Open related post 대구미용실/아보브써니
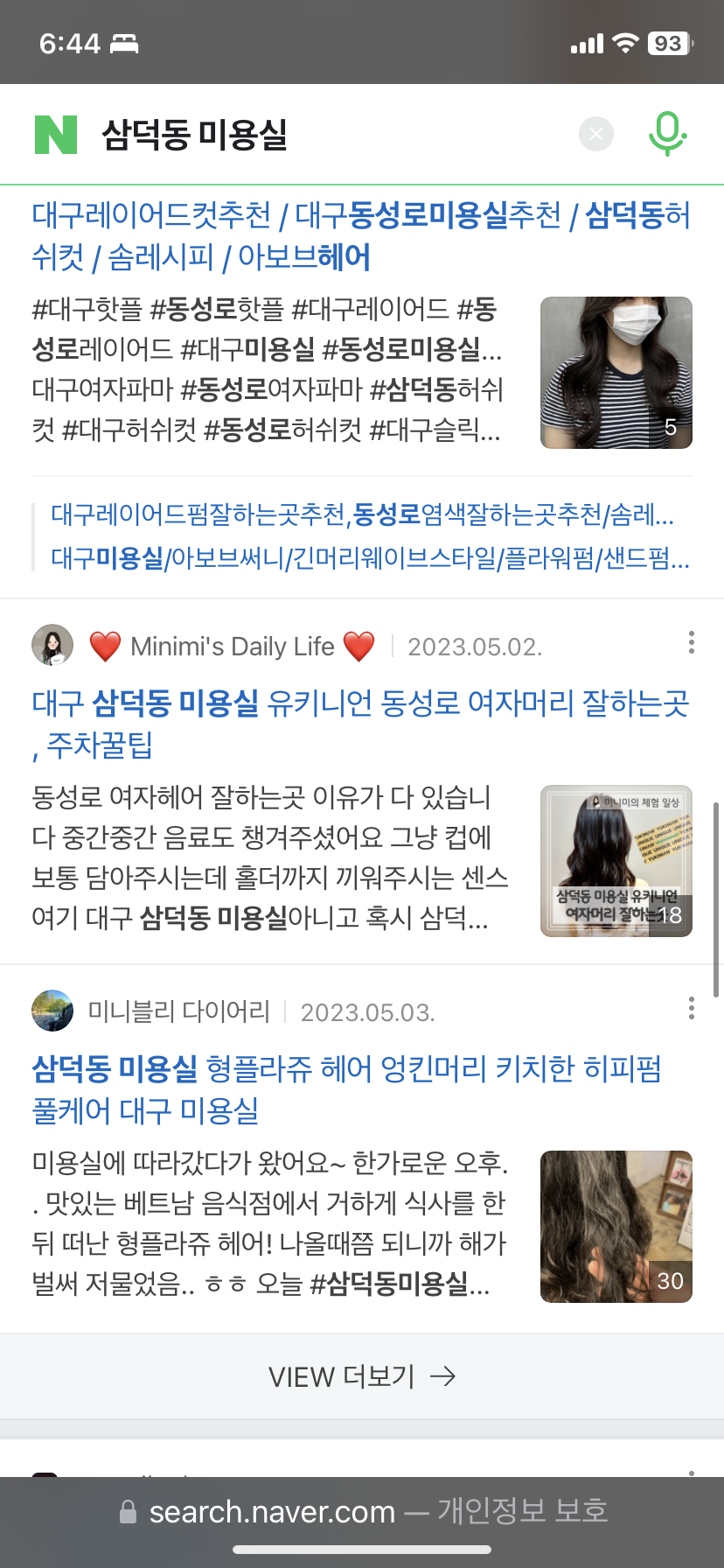724x1568 pixels. pos(369,557)
